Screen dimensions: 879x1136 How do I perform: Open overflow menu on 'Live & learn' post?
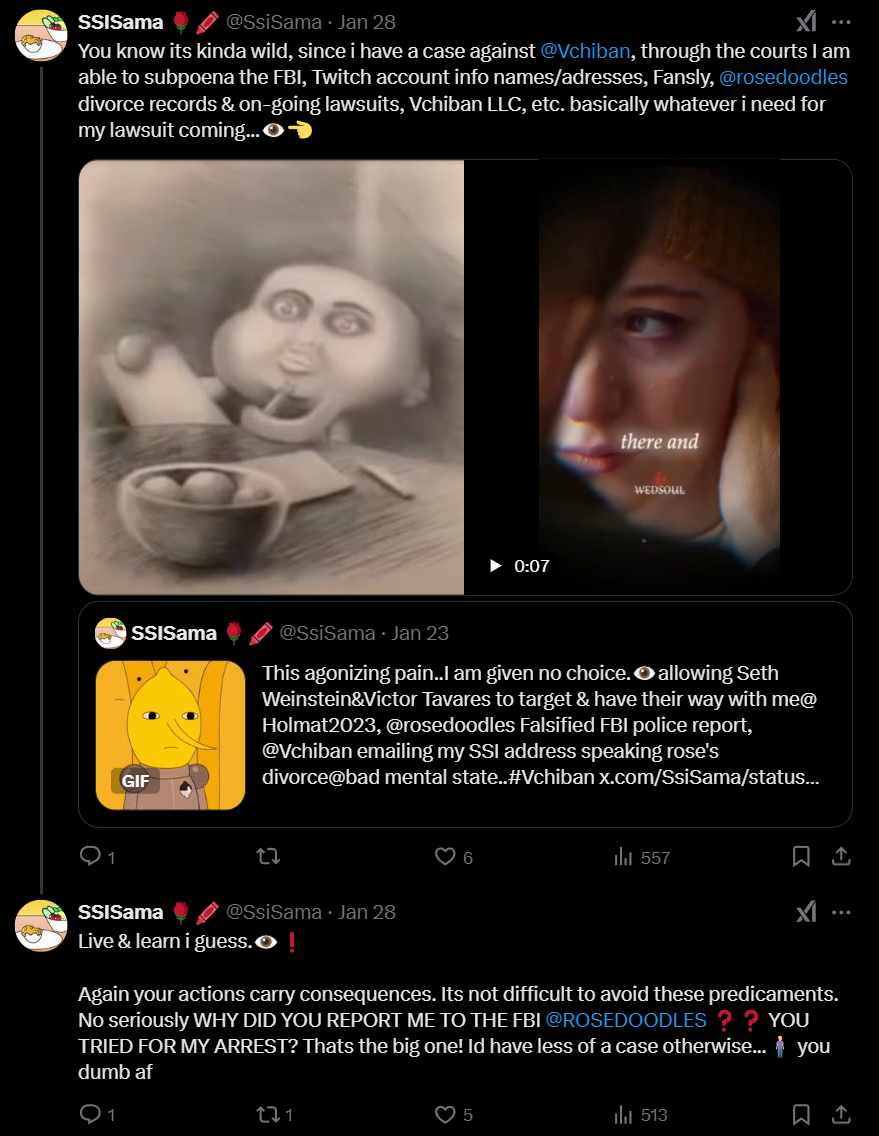(x=842, y=912)
